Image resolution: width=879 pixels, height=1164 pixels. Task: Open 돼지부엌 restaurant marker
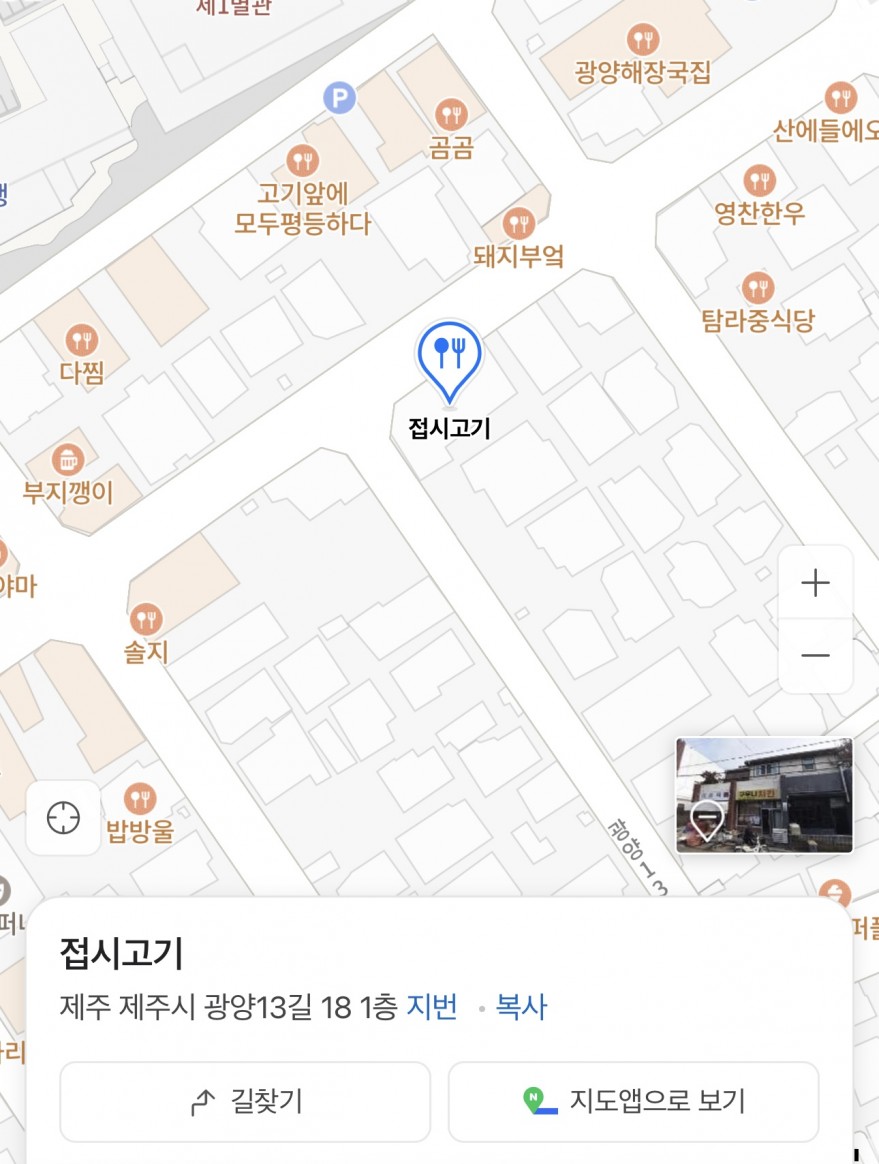pyautogui.click(x=518, y=223)
